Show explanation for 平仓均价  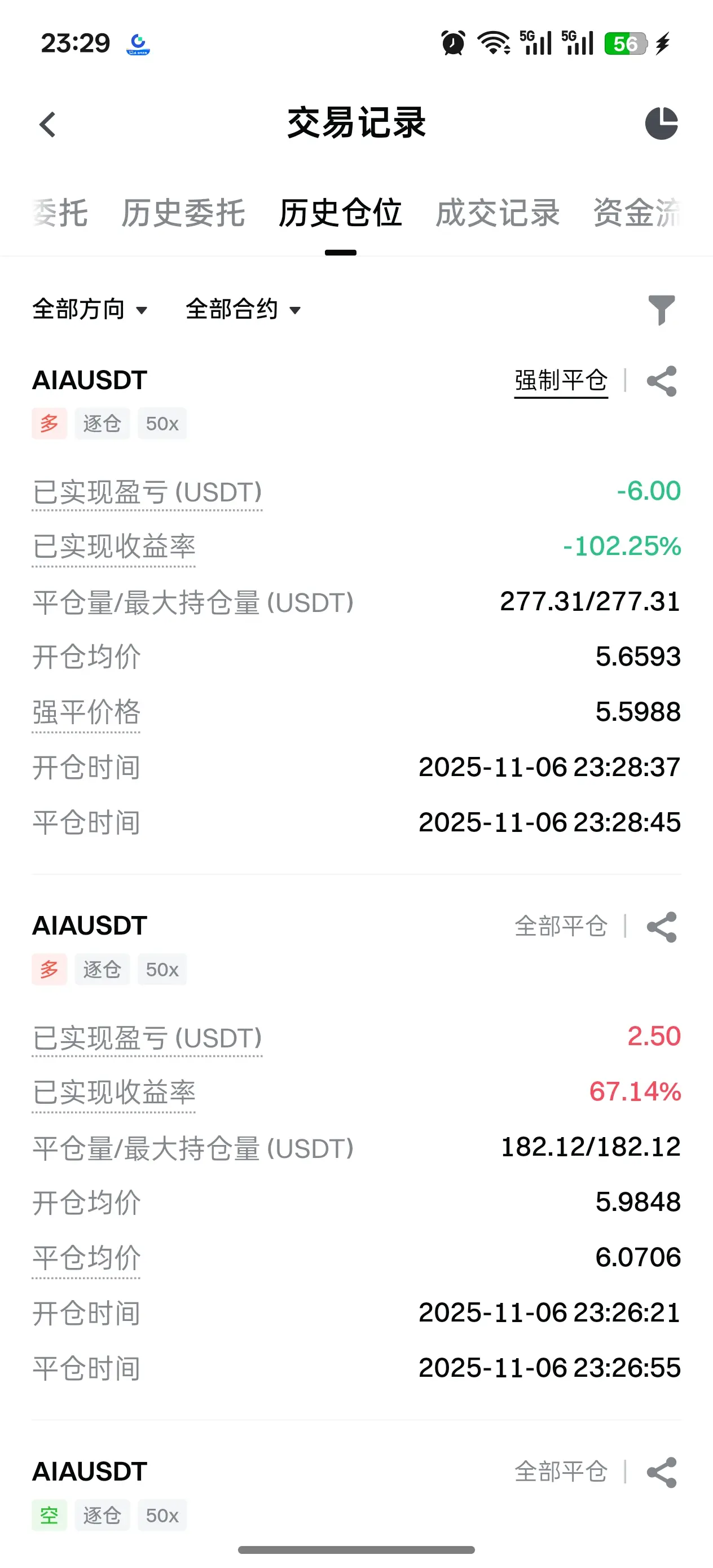(x=86, y=1258)
